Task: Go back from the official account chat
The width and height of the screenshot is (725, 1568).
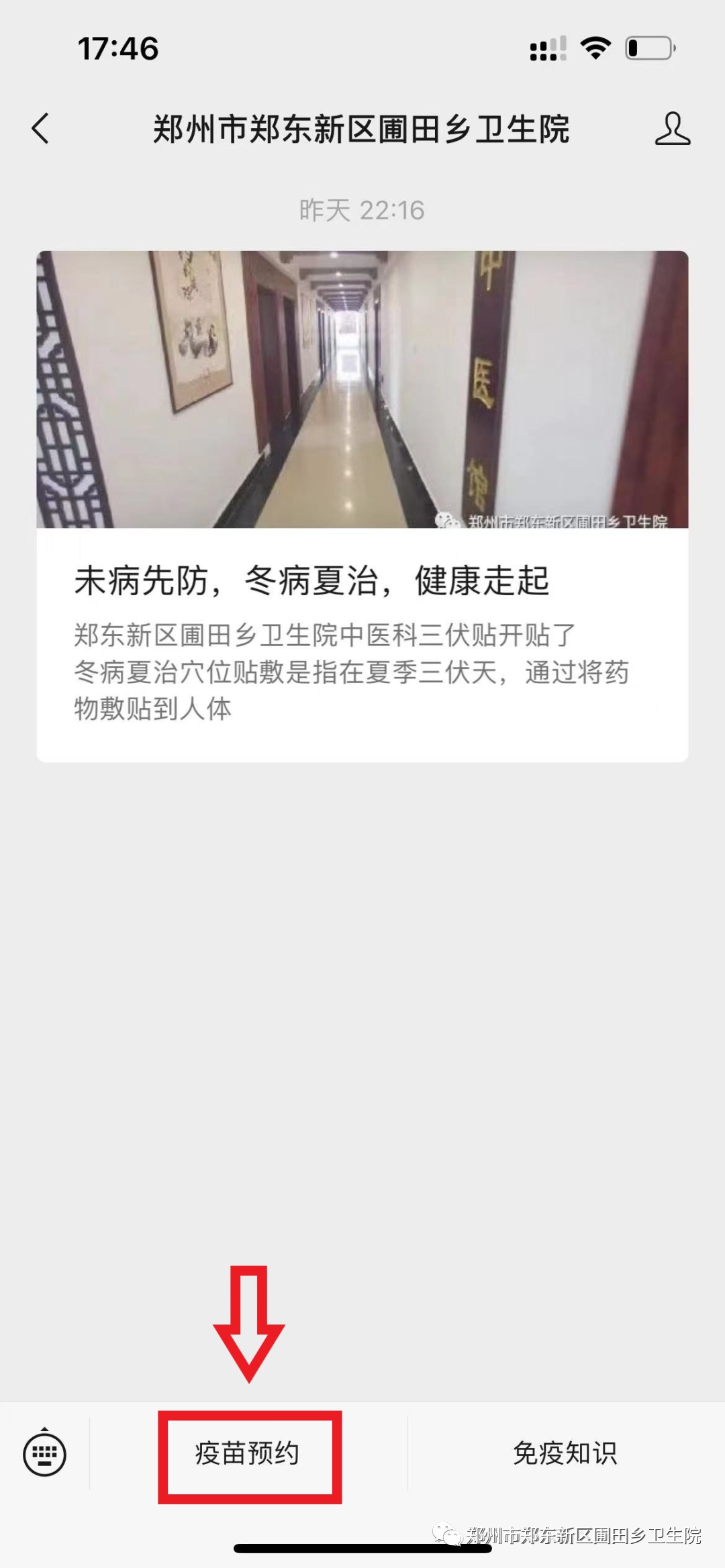Action: coord(40,128)
